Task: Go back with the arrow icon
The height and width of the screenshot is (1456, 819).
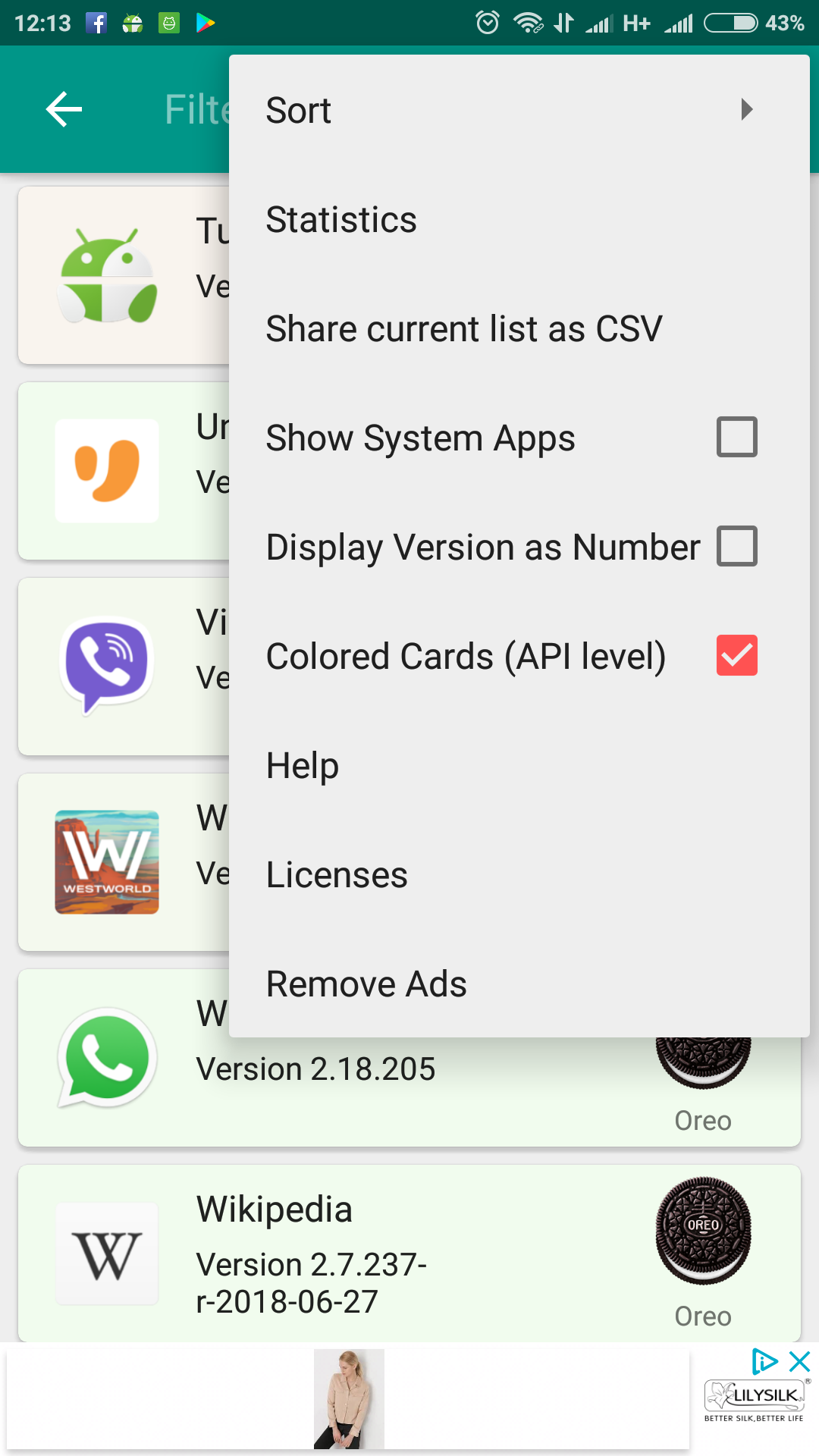Action: 64,110
